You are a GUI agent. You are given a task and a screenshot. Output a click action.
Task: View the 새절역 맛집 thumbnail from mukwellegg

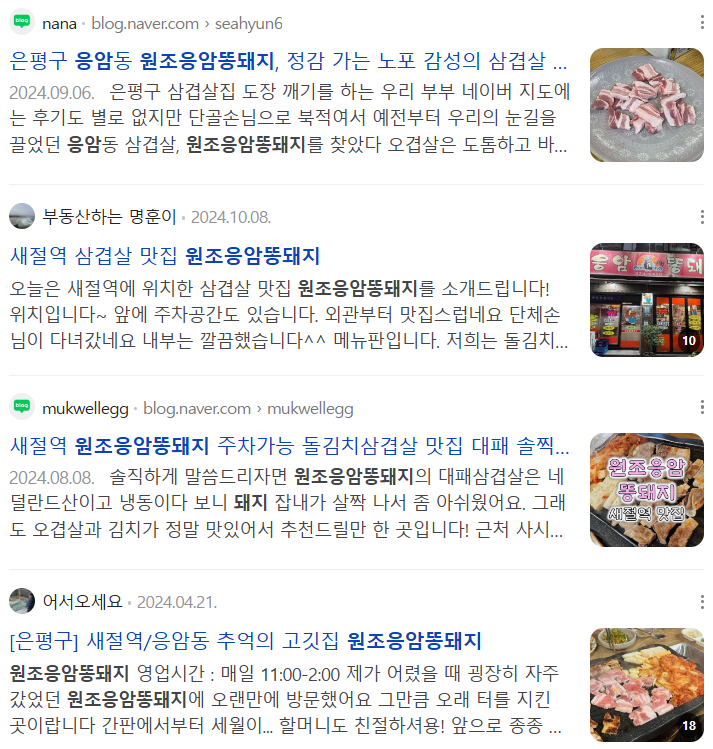(x=646, y=490)
